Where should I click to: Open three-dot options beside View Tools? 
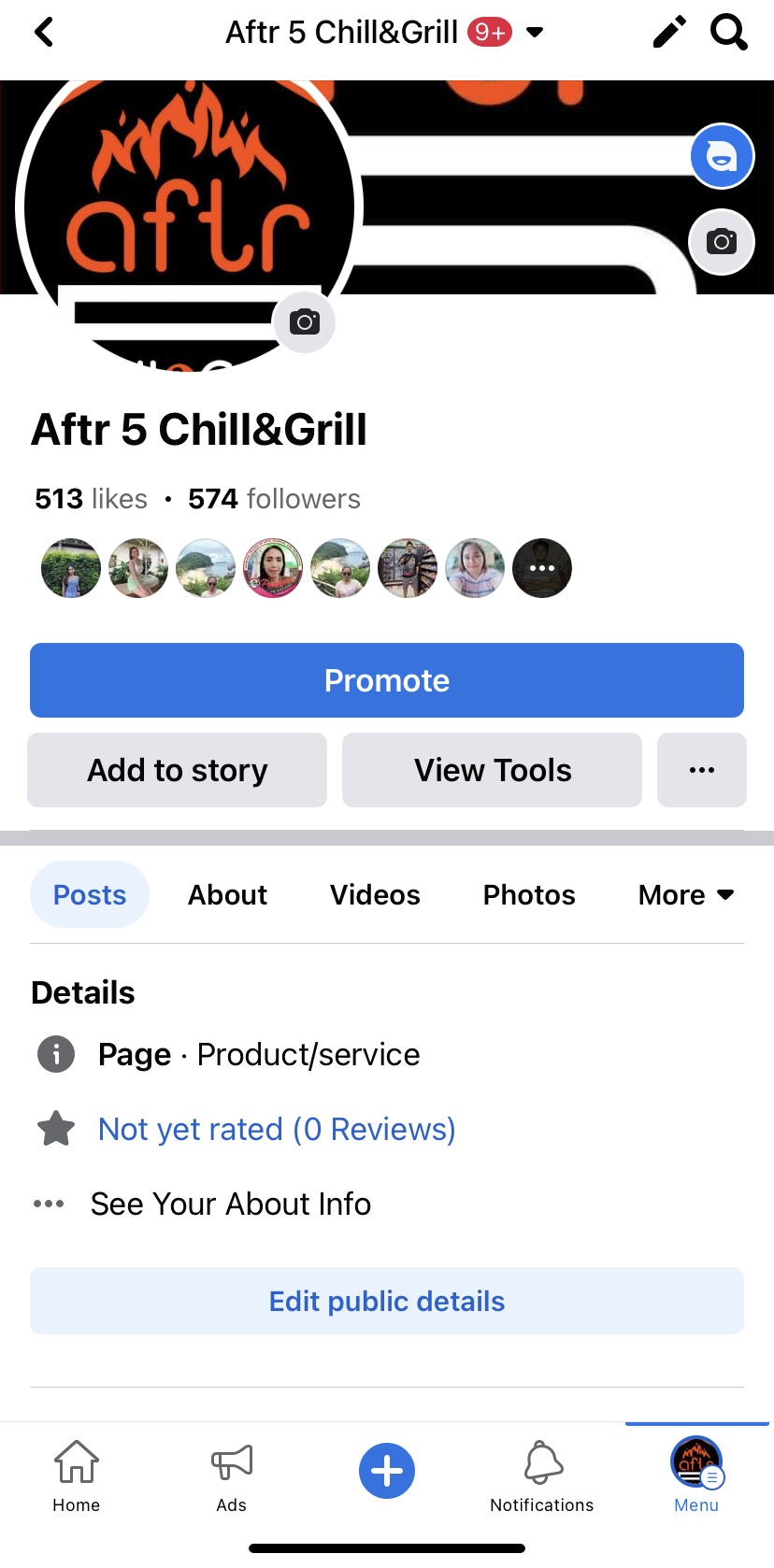pyautogui.click(x=701, y=770)
